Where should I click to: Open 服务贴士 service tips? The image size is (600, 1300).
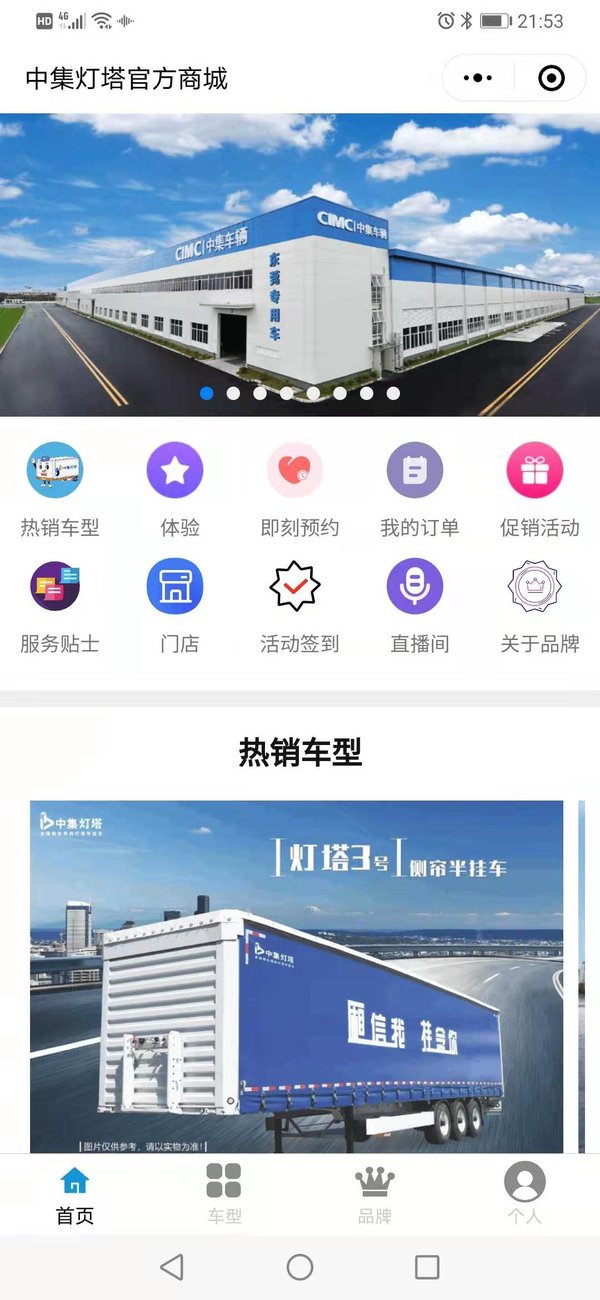[60, 606]
